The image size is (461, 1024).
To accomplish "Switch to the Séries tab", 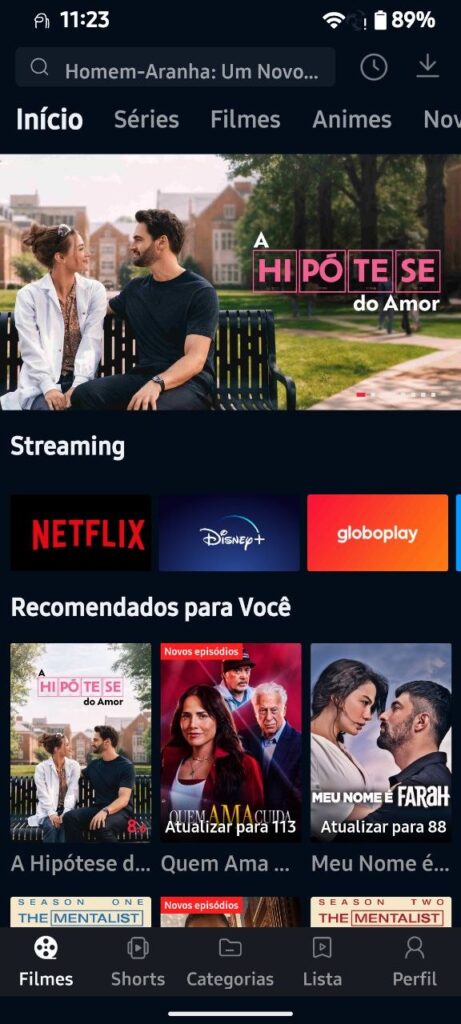I will coord(146,120).
